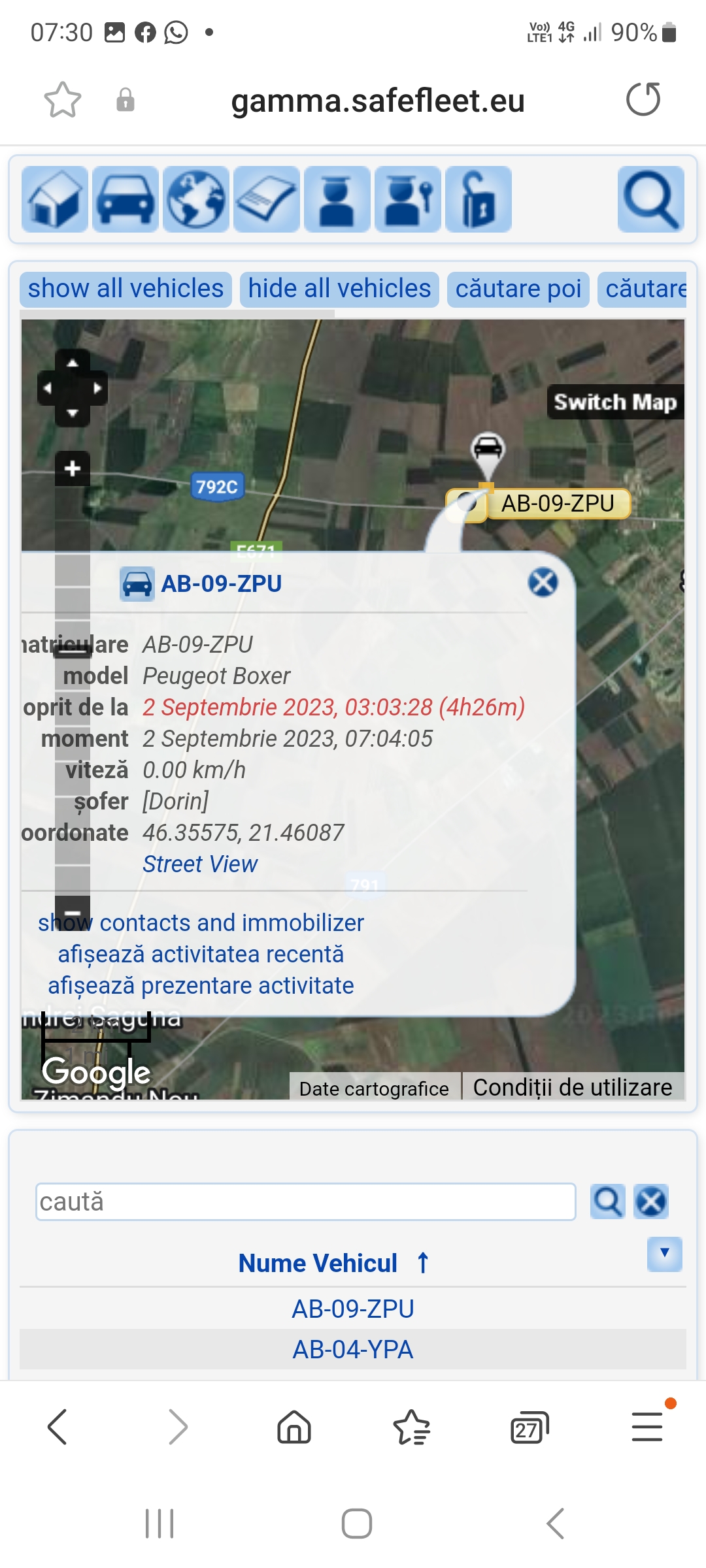Open the globe map icon

pos(196,199)
